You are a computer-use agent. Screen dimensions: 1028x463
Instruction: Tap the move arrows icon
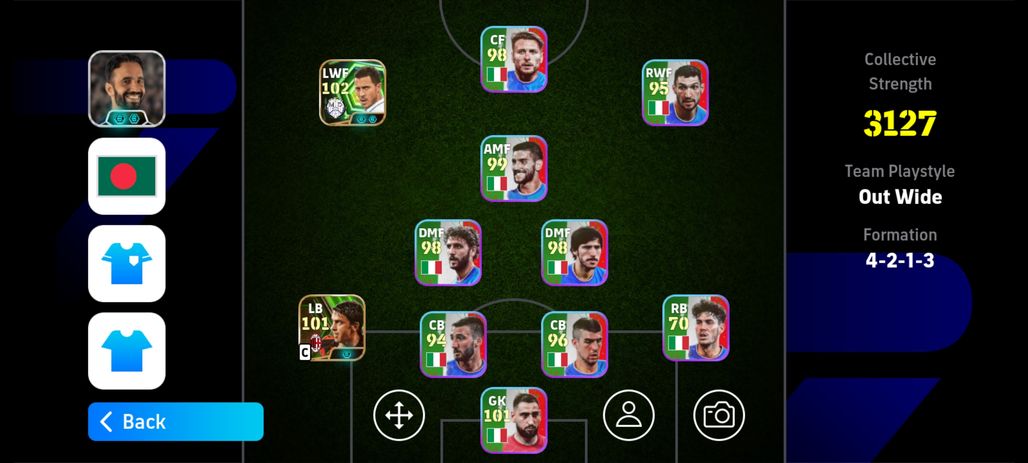click(x=399, y=414)
